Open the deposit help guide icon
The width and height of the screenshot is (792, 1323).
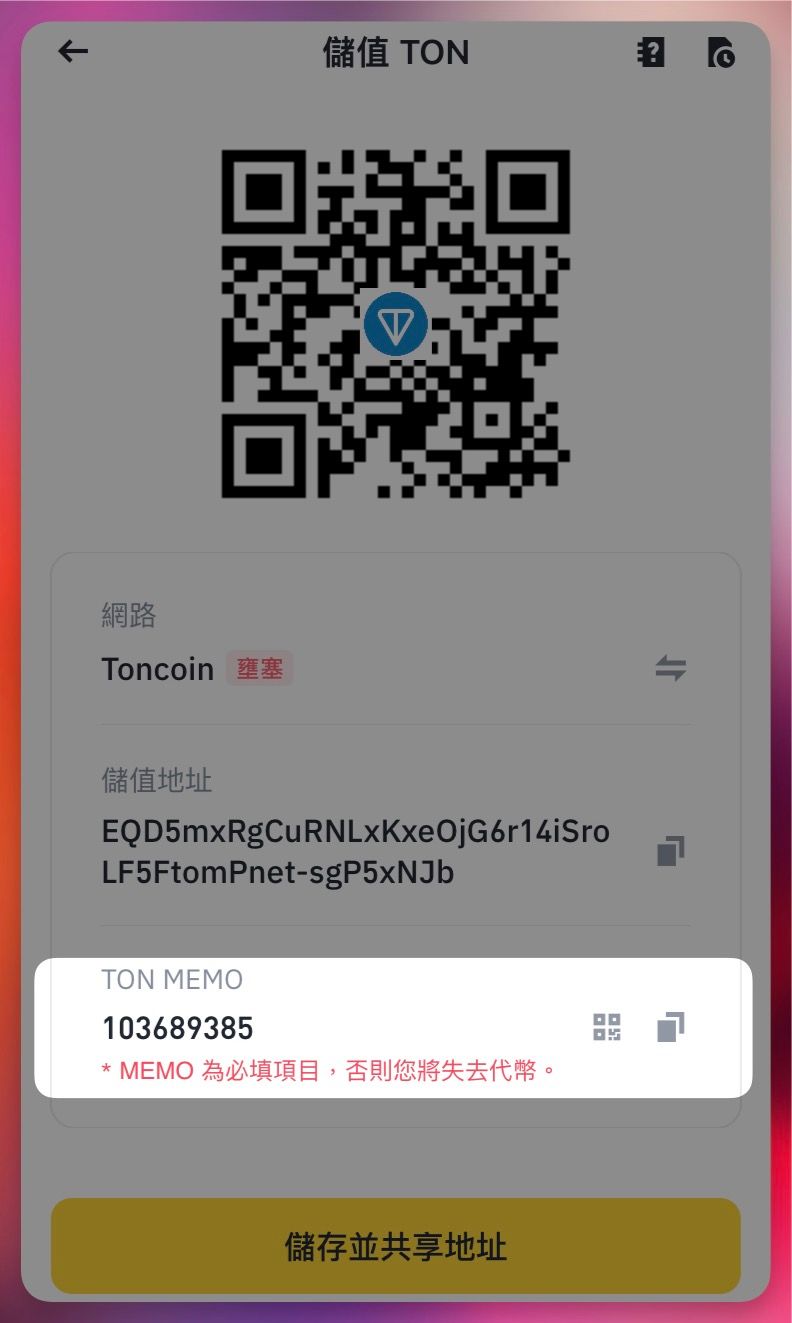click(x=651, y=52)
